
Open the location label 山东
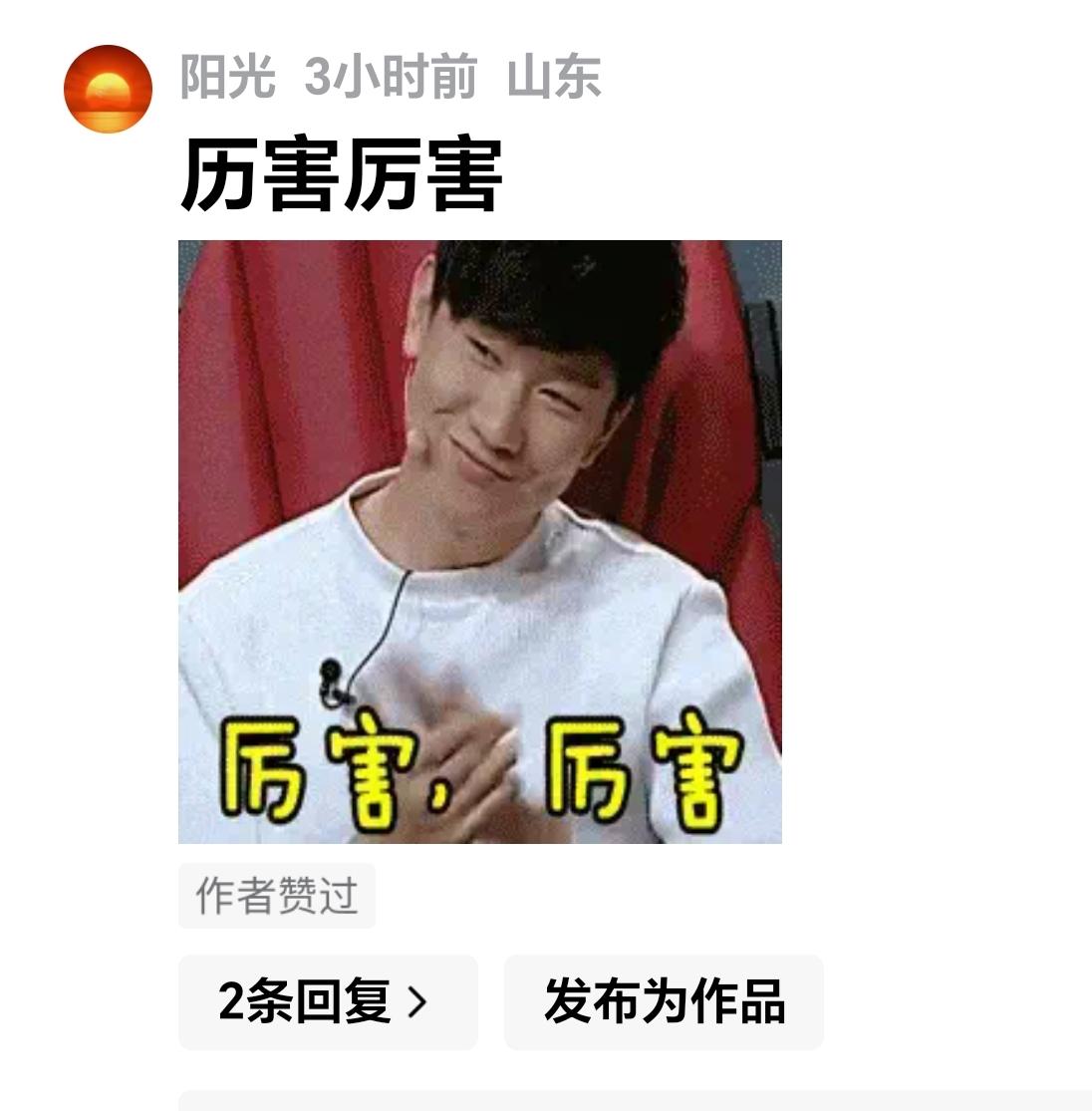pos(553,85)
